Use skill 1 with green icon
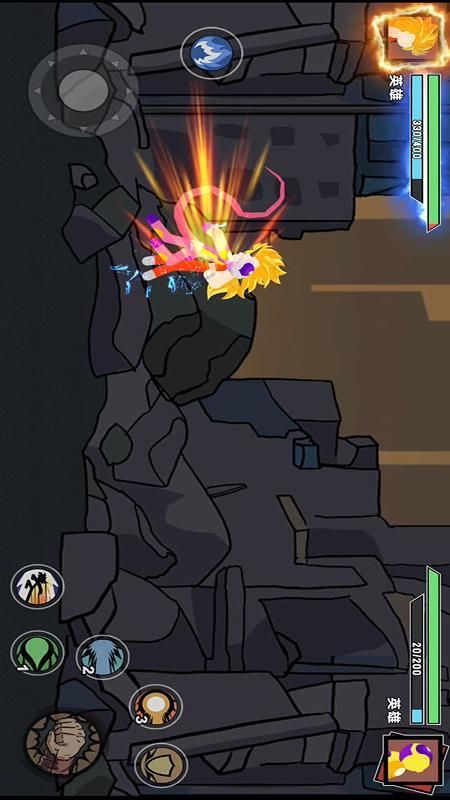 coord(37,653)
